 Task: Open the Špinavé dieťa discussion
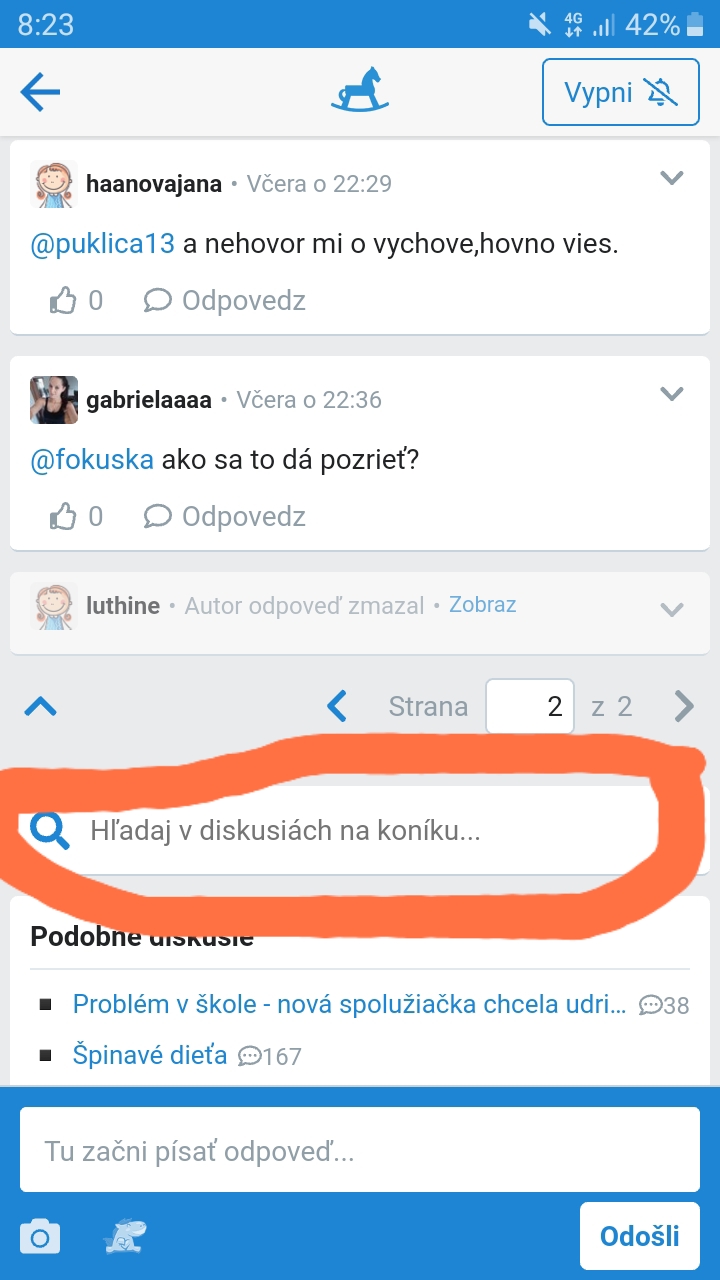(x=150, y=1055)
